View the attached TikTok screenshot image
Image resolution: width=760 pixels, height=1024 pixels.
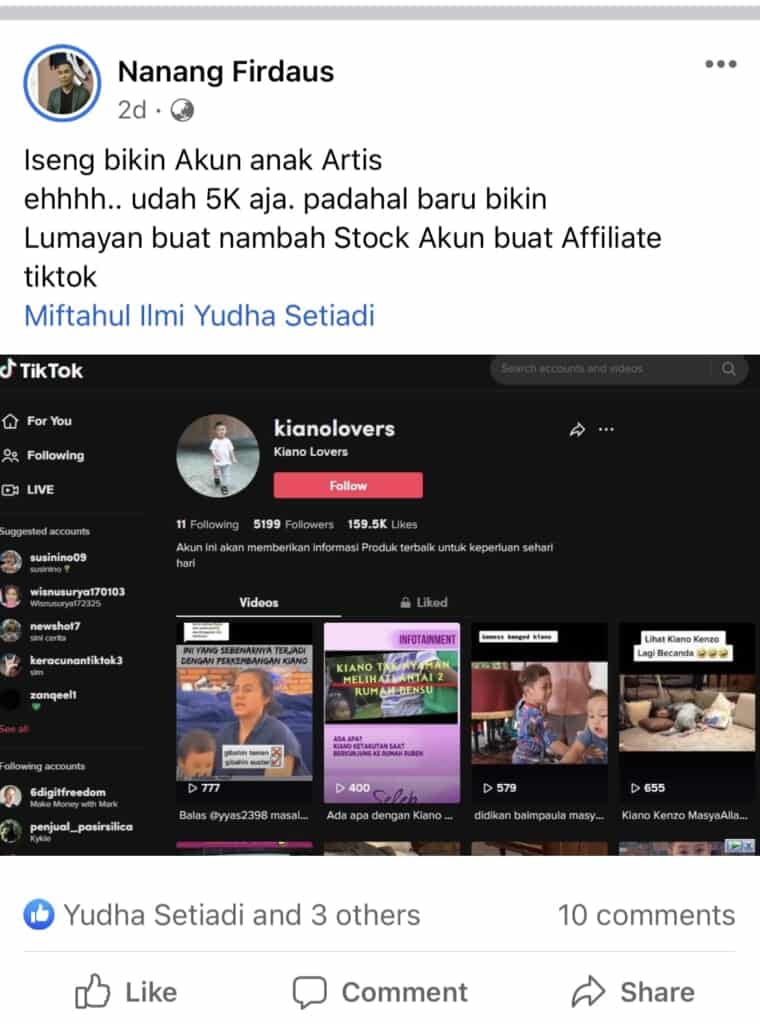click(380, 605)
